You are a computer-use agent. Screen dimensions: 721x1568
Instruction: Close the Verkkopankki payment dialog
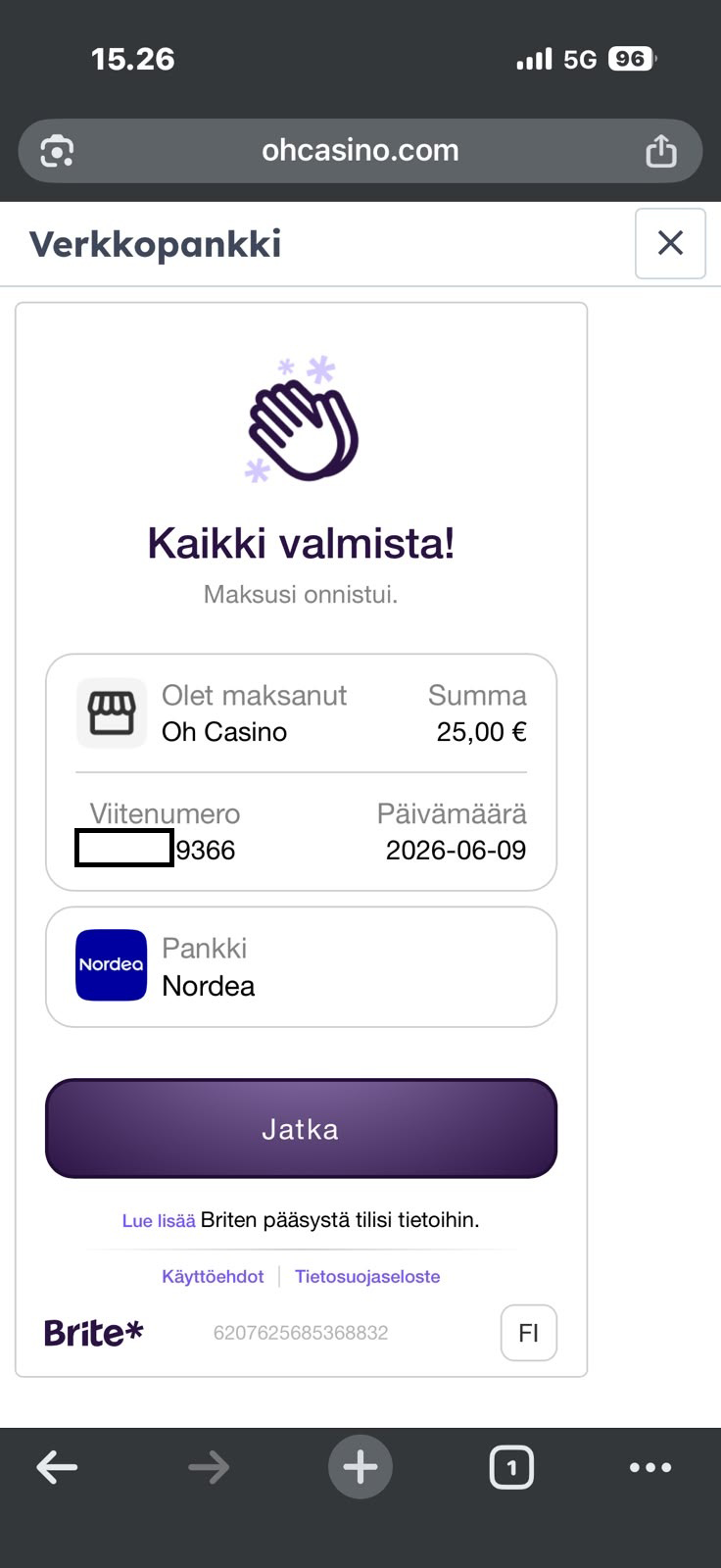(x=670, y=243)
